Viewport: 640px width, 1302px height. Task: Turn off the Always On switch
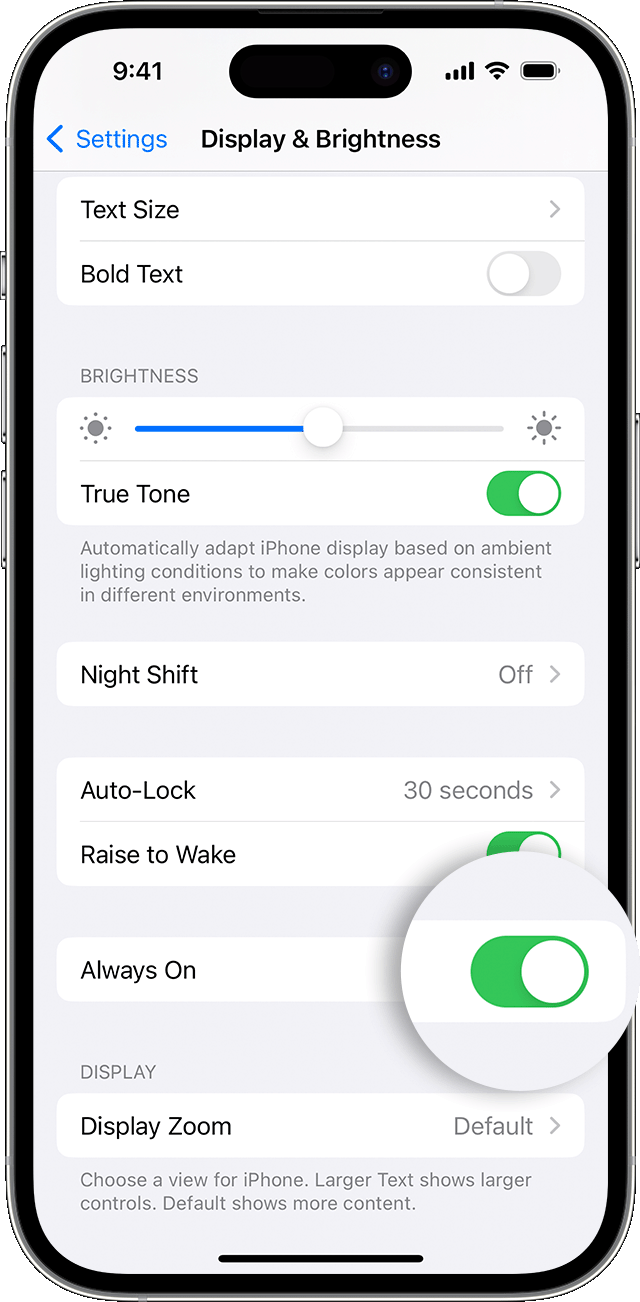click(x=529, y=971)
